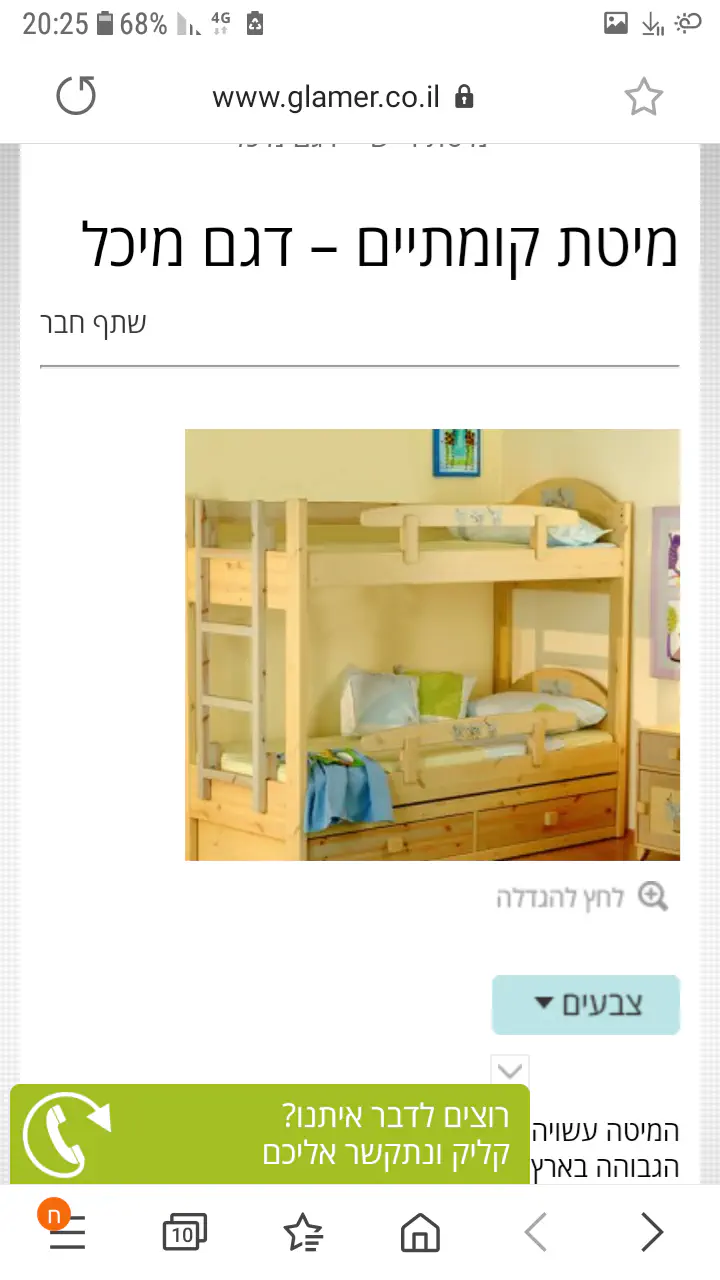The image size is (720, 1280).
Task: Reload the glamer.co.il page
Action: (x=76, y=96)
